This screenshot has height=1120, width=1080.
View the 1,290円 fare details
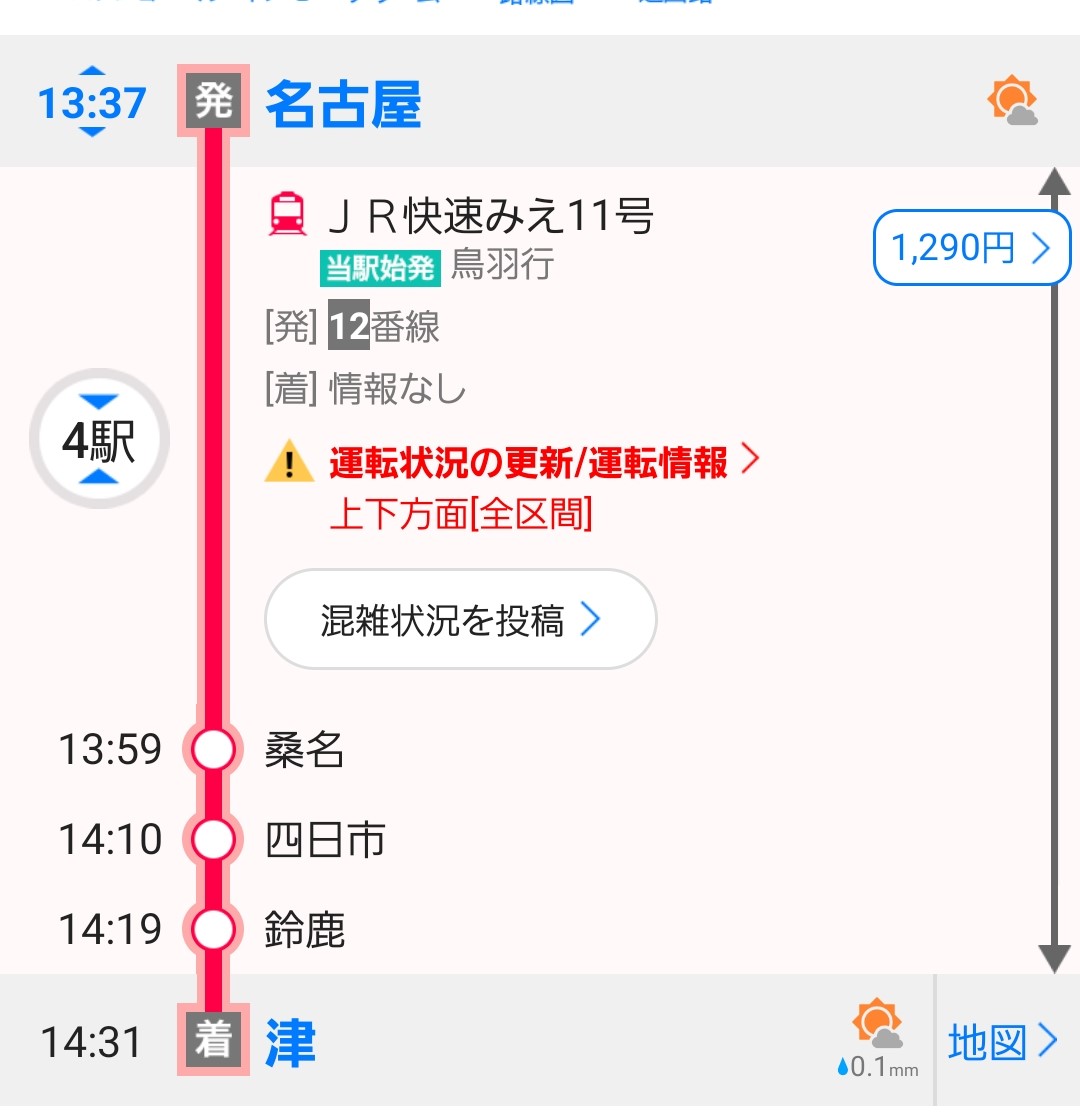click(970, 247)
